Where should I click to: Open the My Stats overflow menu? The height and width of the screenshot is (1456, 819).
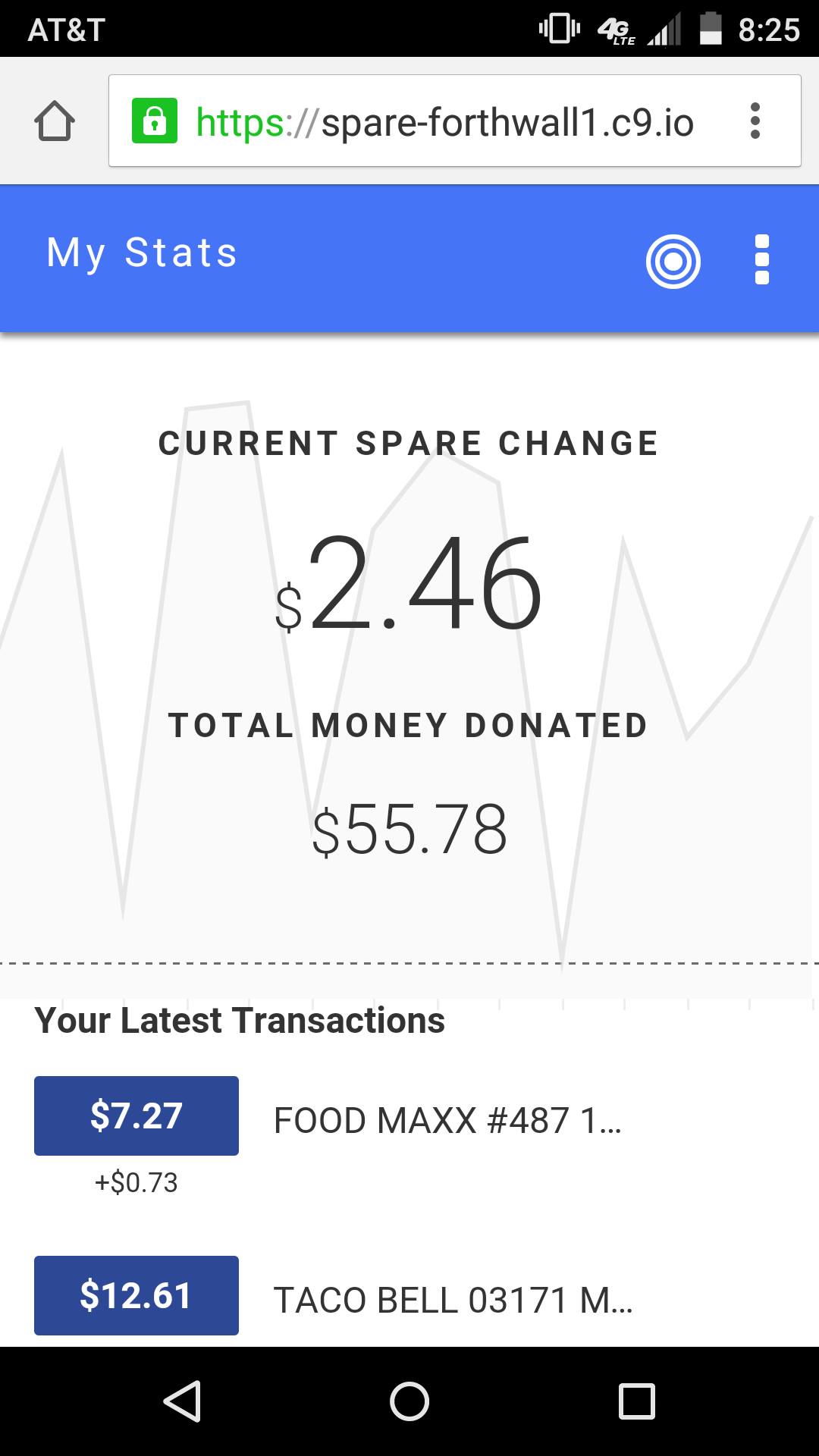tap(762, 260)
